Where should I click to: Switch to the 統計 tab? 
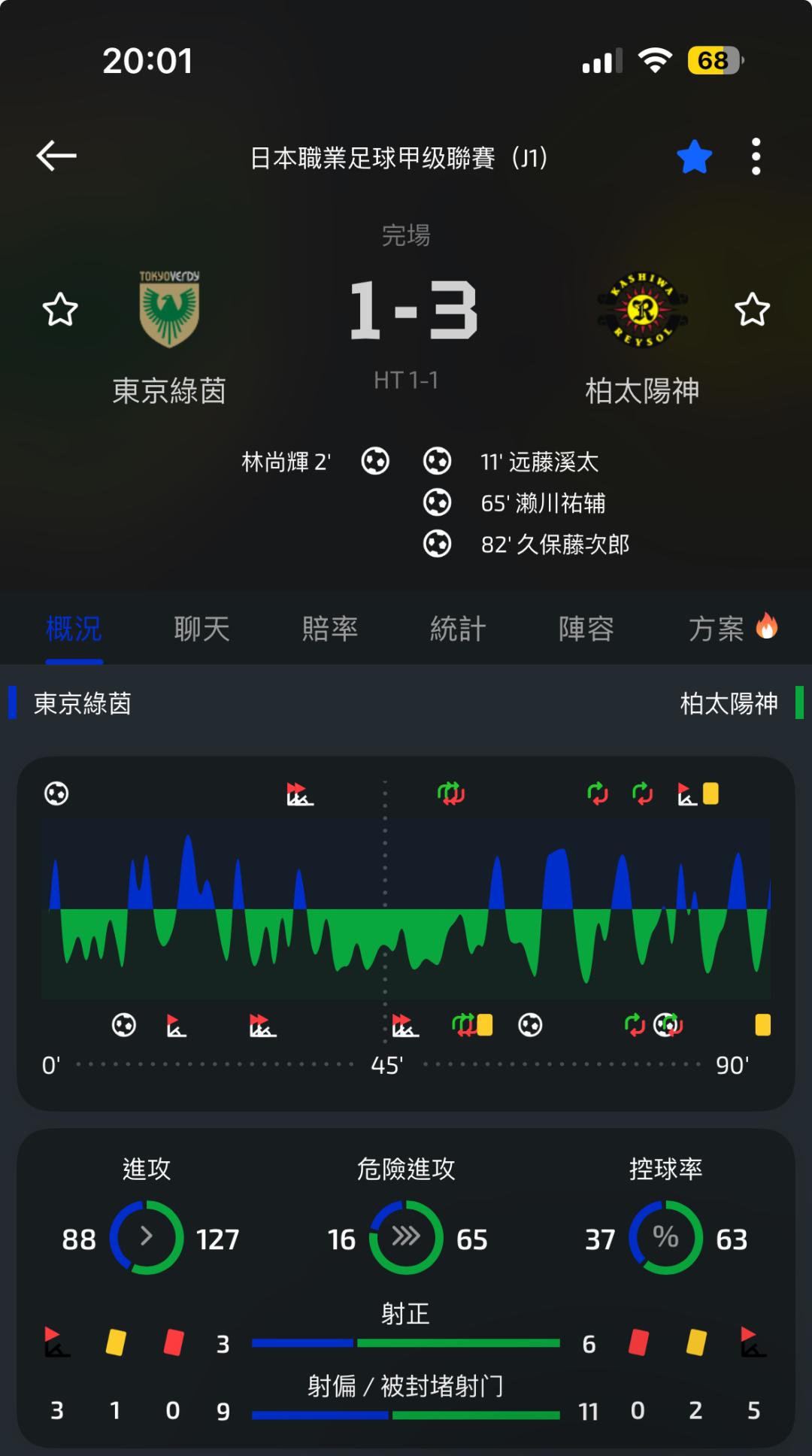coord(458,629)
